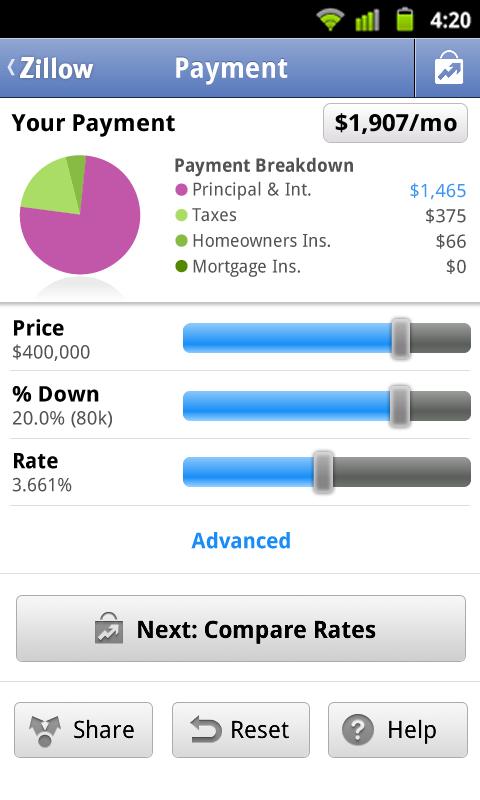Open the rates shopping bag icon
The image size is (480, 800).
[448, 68]
